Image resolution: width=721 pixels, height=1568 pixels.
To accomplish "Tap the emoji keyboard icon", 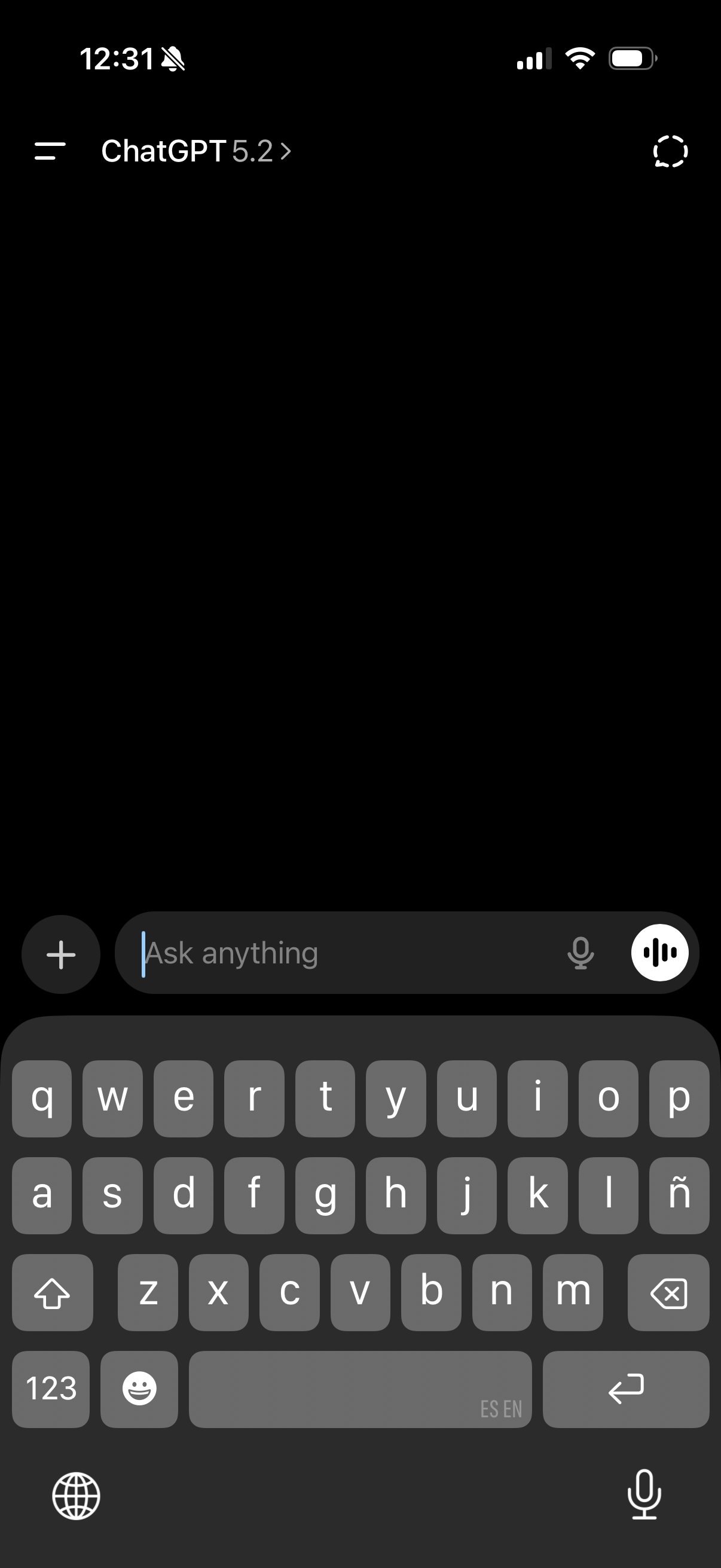I will [139, 1389].
